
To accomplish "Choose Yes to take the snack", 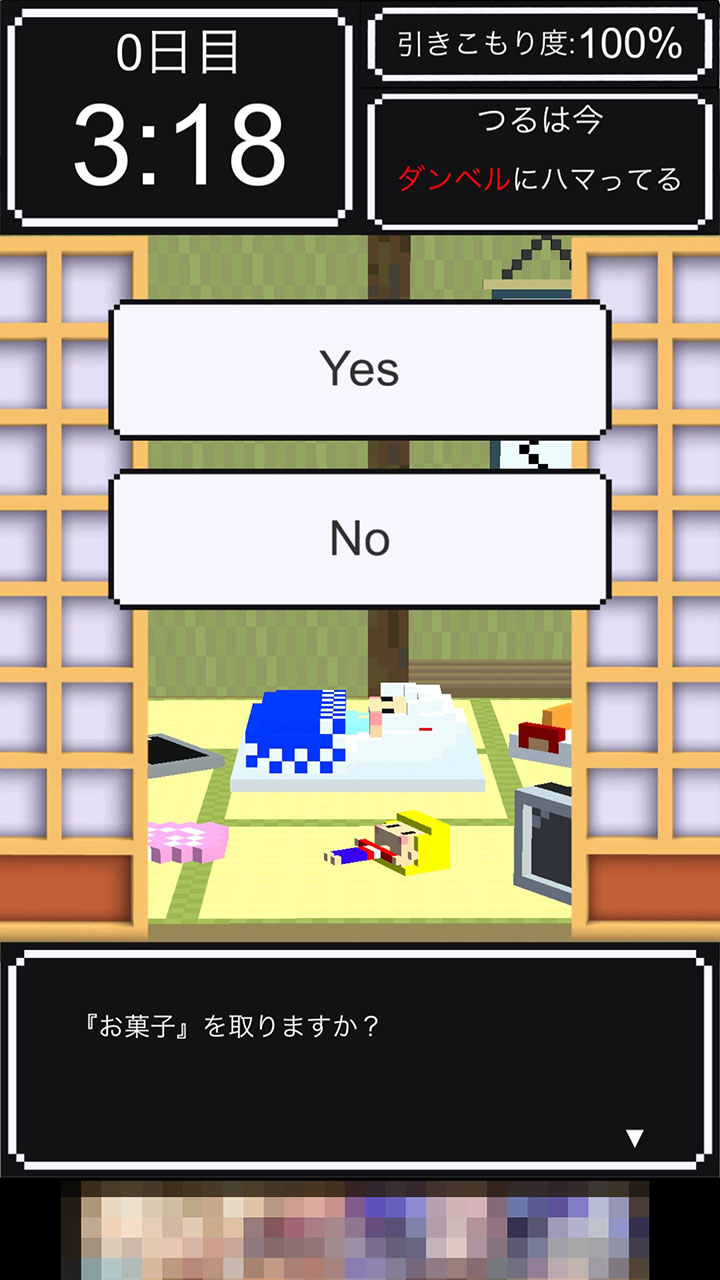I will click(x=360, y=369).
